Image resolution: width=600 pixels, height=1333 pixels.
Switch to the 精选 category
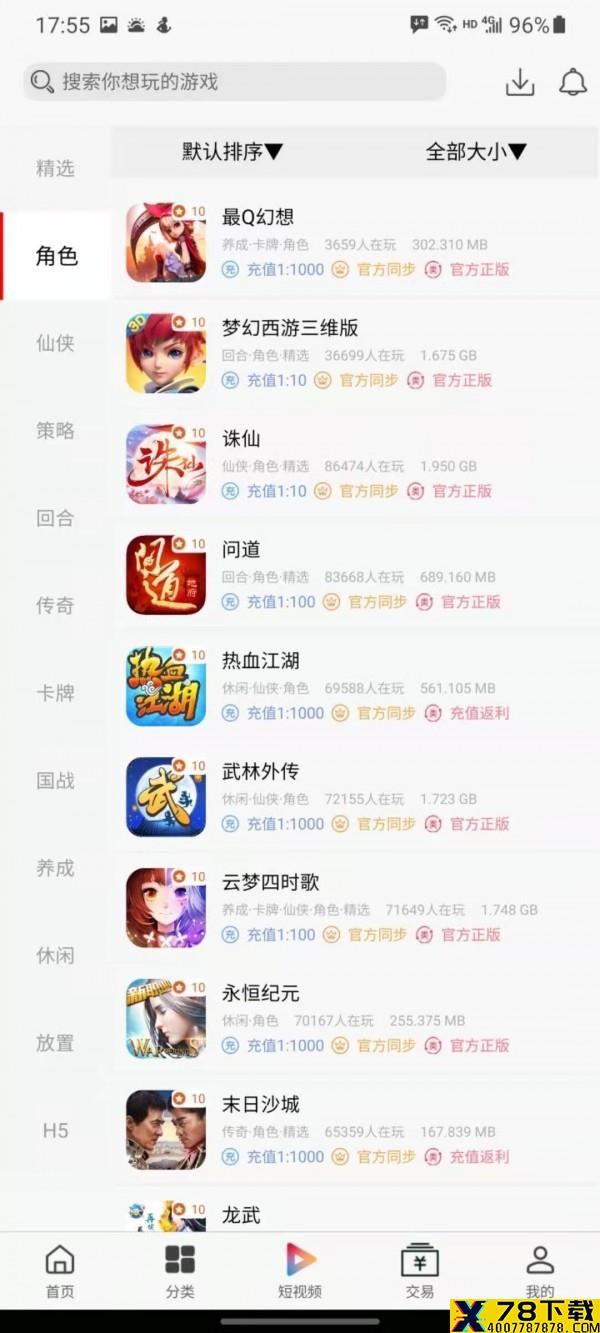click(x=55, y=168)
